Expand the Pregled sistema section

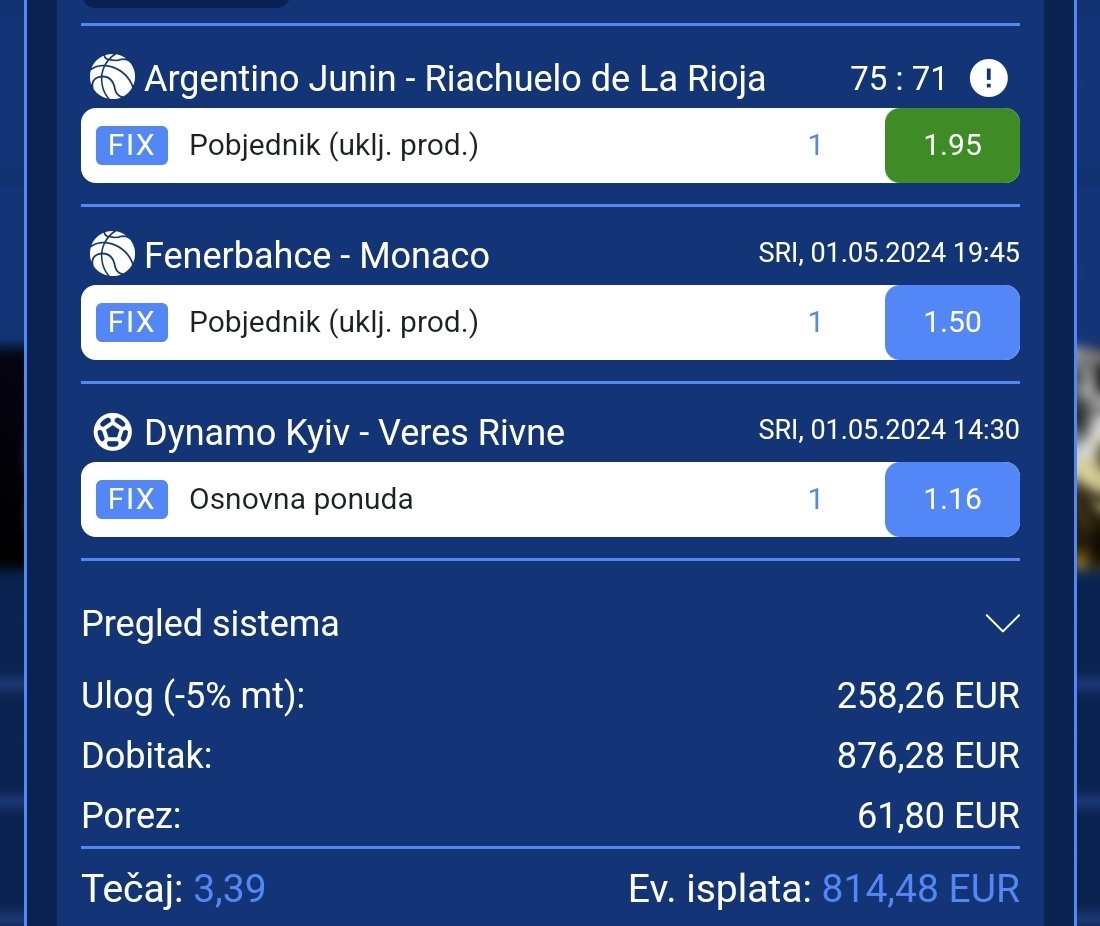(1001, 624)
